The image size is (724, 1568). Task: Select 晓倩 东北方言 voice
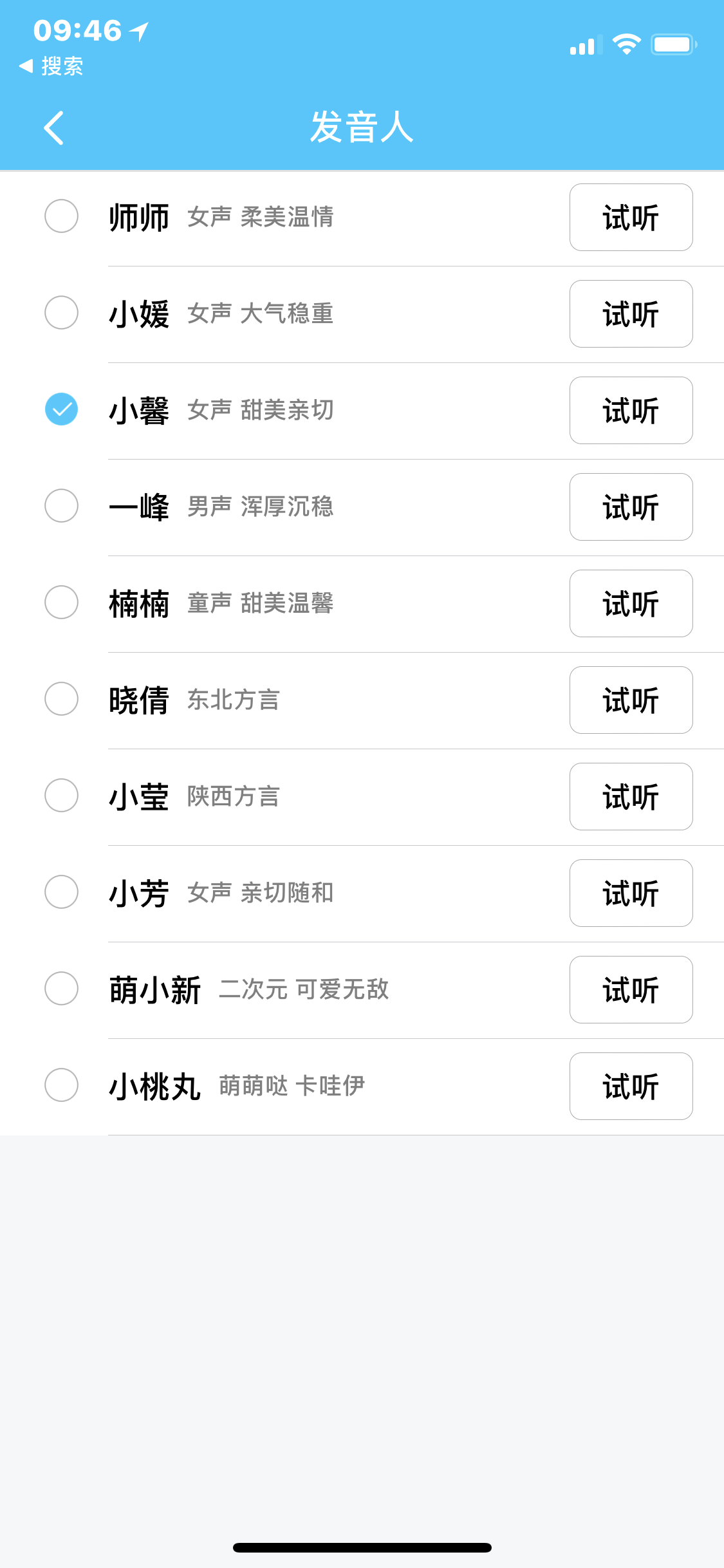(x=61, y=699)
